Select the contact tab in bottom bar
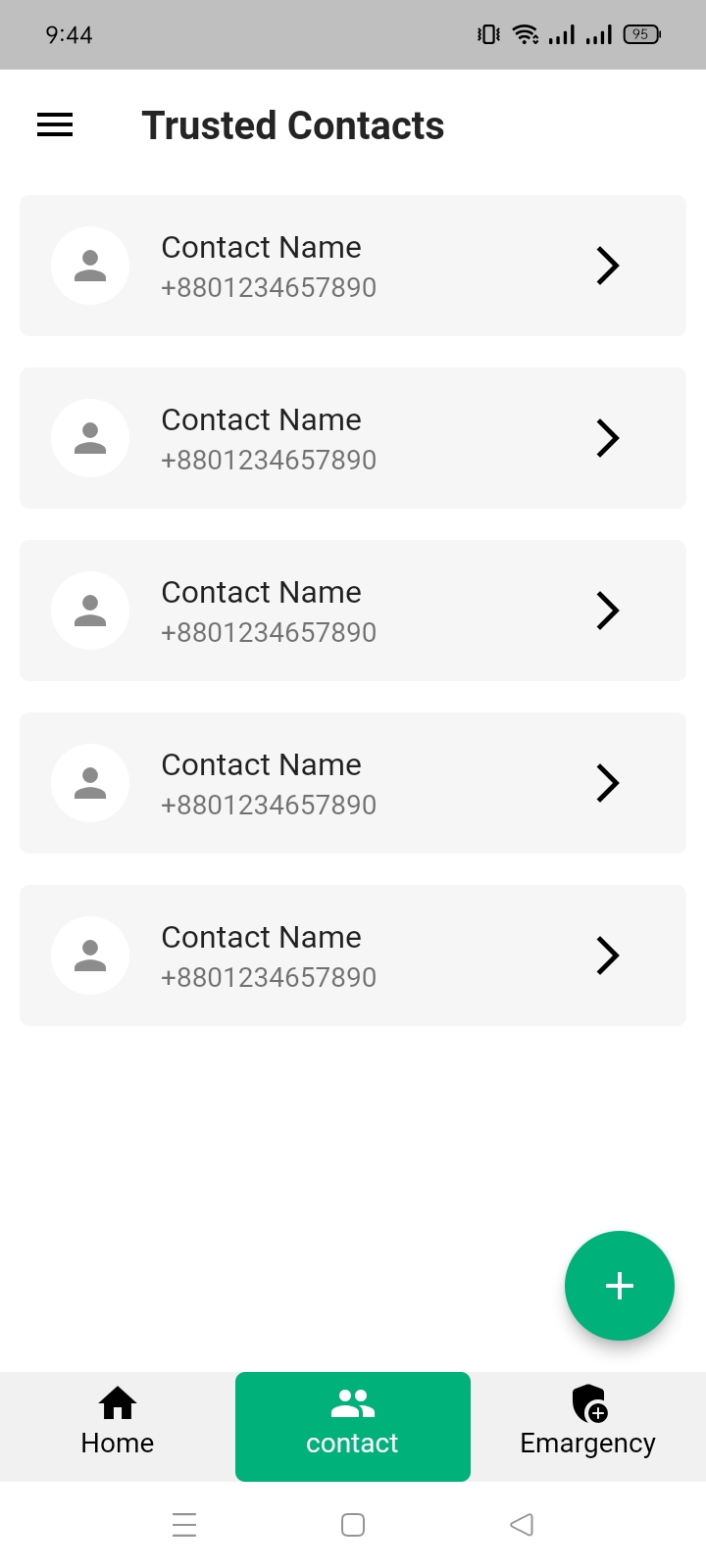Image resolution: width=706 pixels, height=1568 pixels. 352,1427
